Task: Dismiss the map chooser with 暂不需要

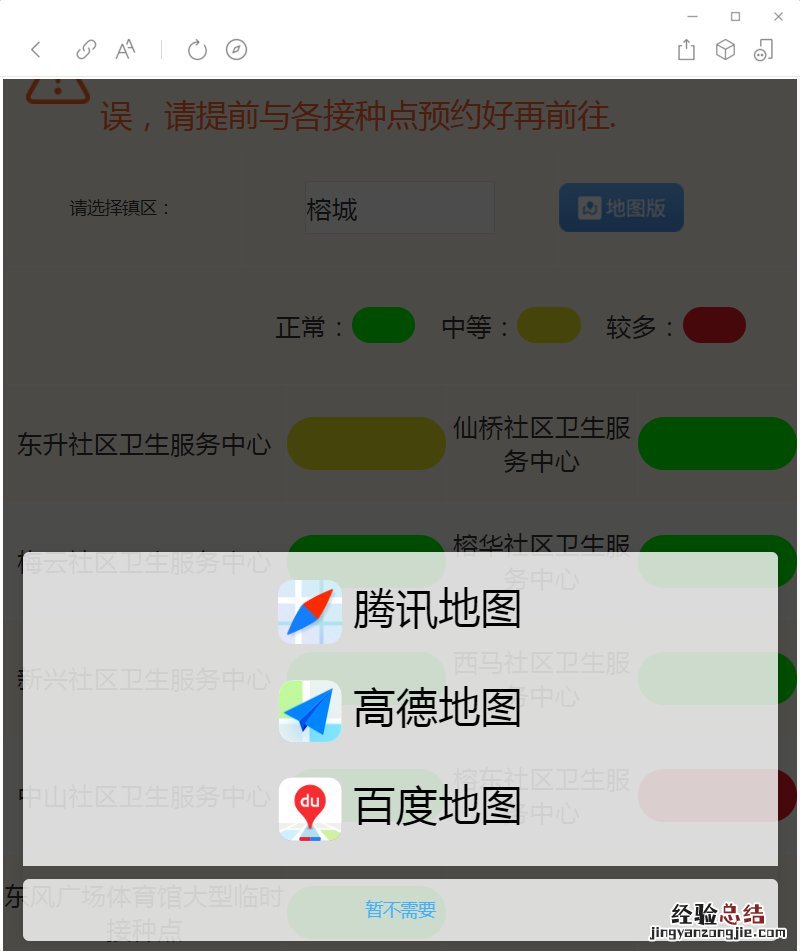Action: (400, 910)
